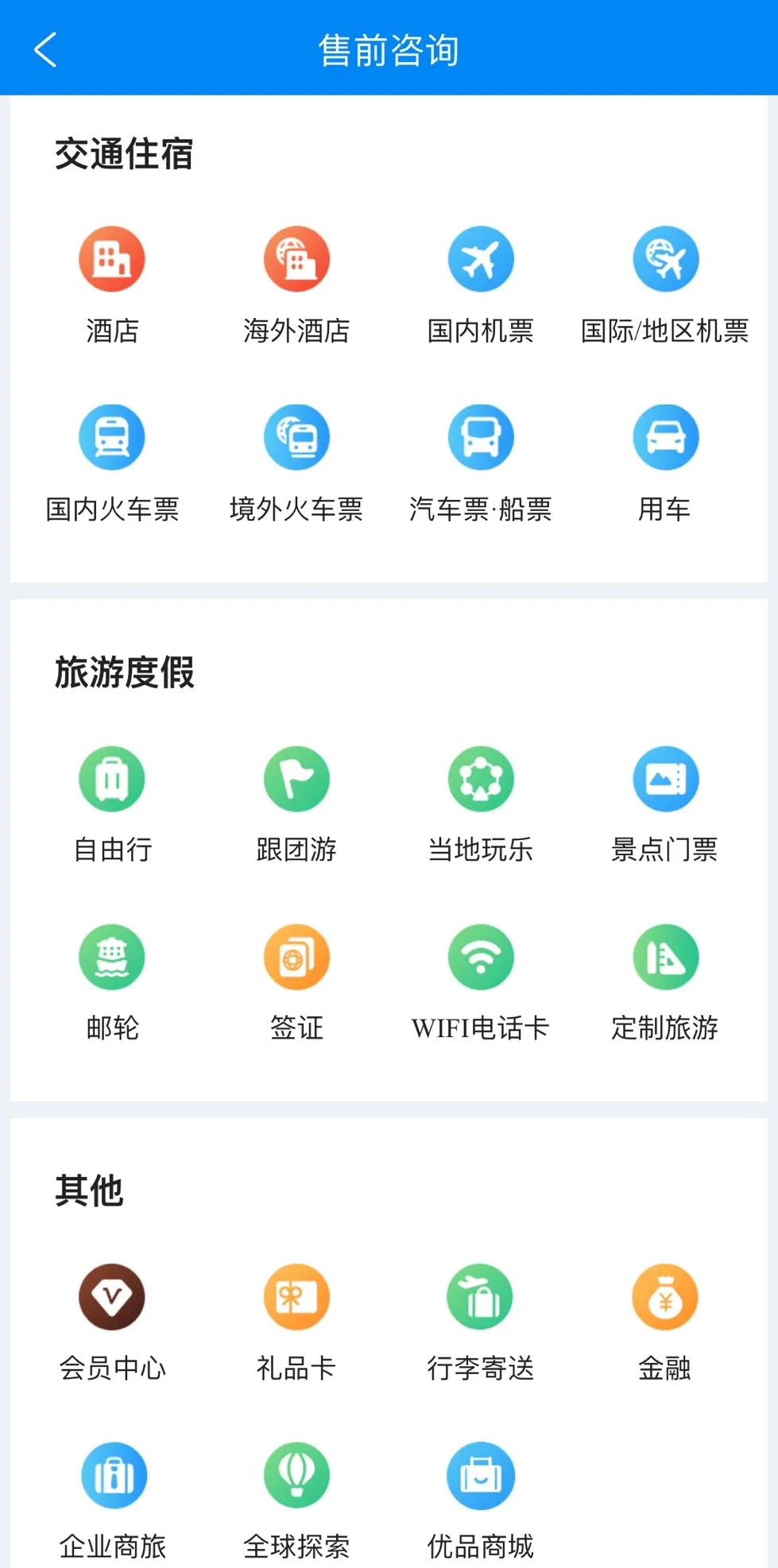The width and height of the screenshot is (778, 1568).
Task: Open 汽车票·船票 category
Action: tap(481, 437)
